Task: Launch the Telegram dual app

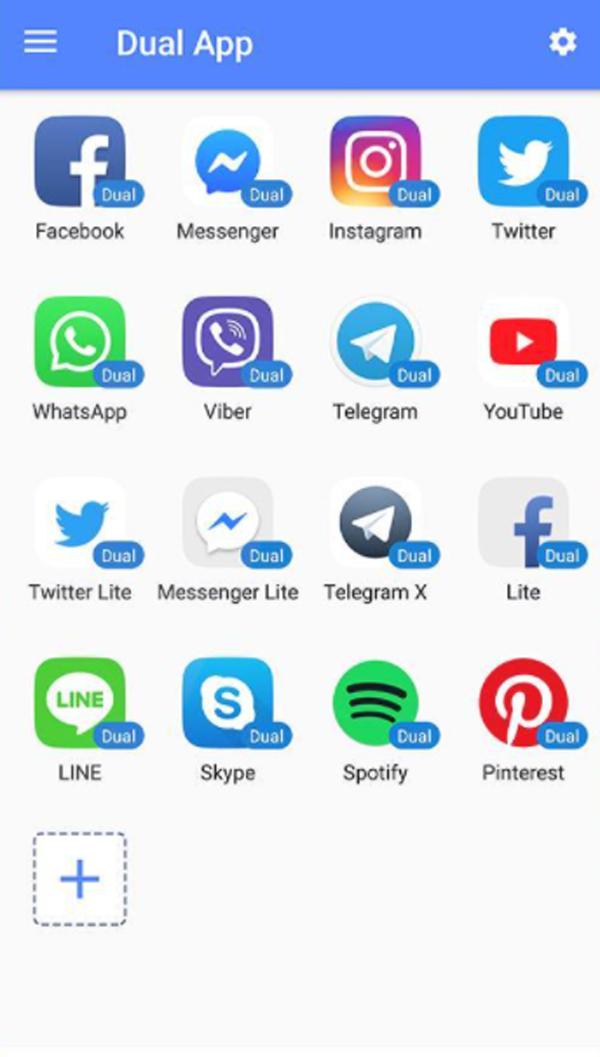Action: coord(376,342)
